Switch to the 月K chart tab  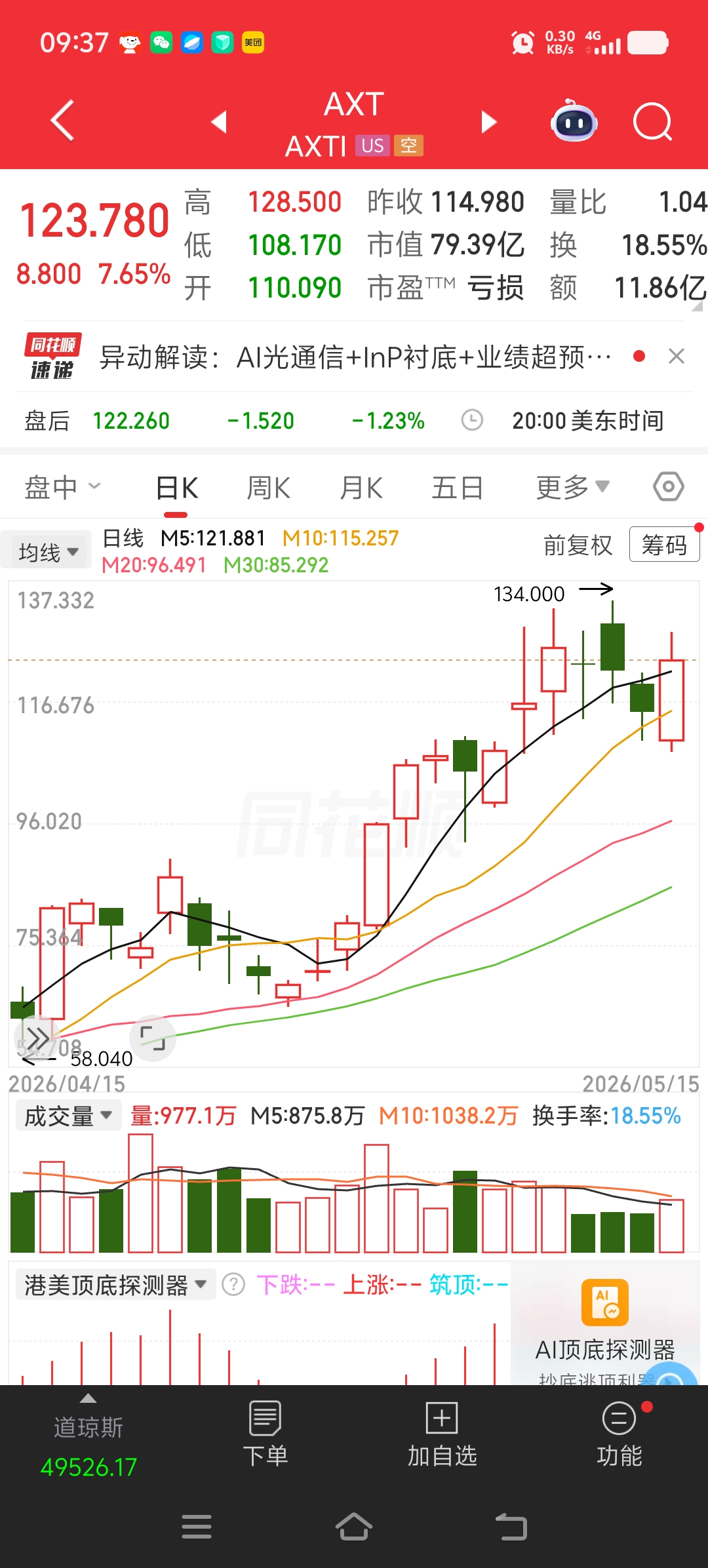pyautogui.click(x=361, y=488)
